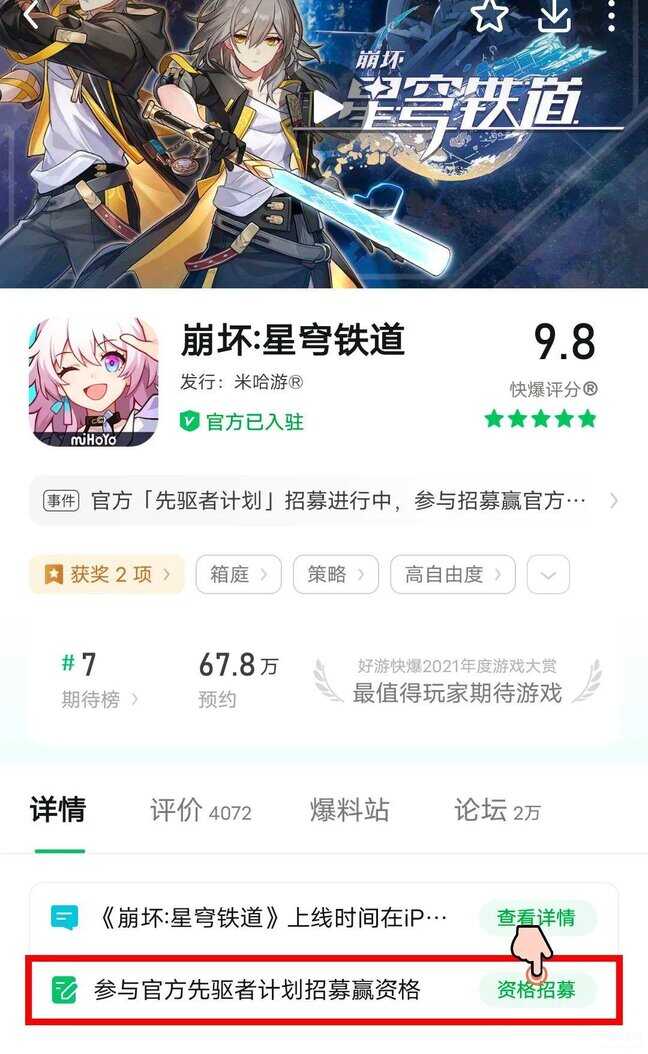
Task: Tap the 资格招募 button
Action: click(537, 990)
